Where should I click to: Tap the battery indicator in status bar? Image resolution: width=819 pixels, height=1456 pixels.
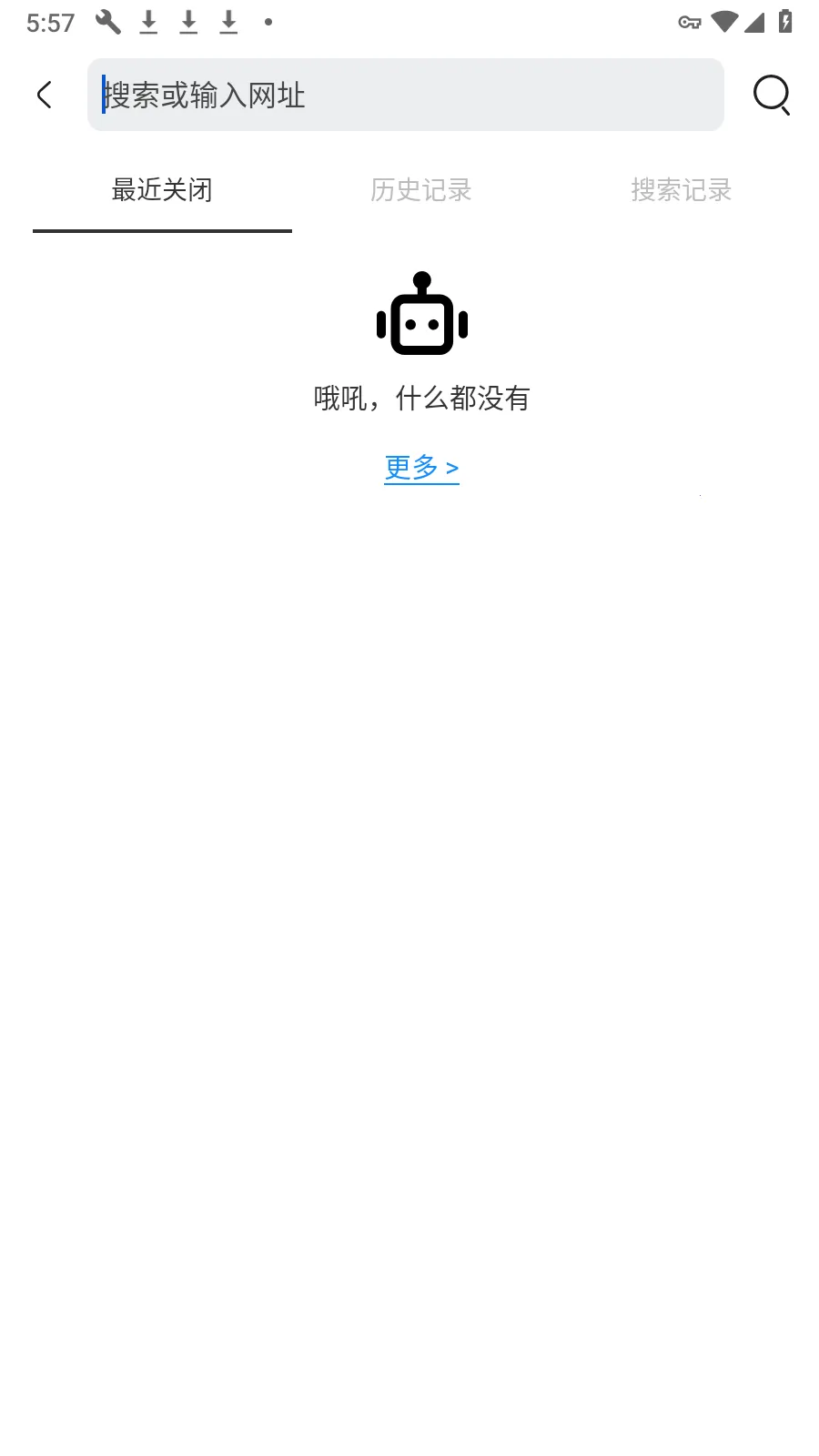pyautogui.click(x=784, y=22)
